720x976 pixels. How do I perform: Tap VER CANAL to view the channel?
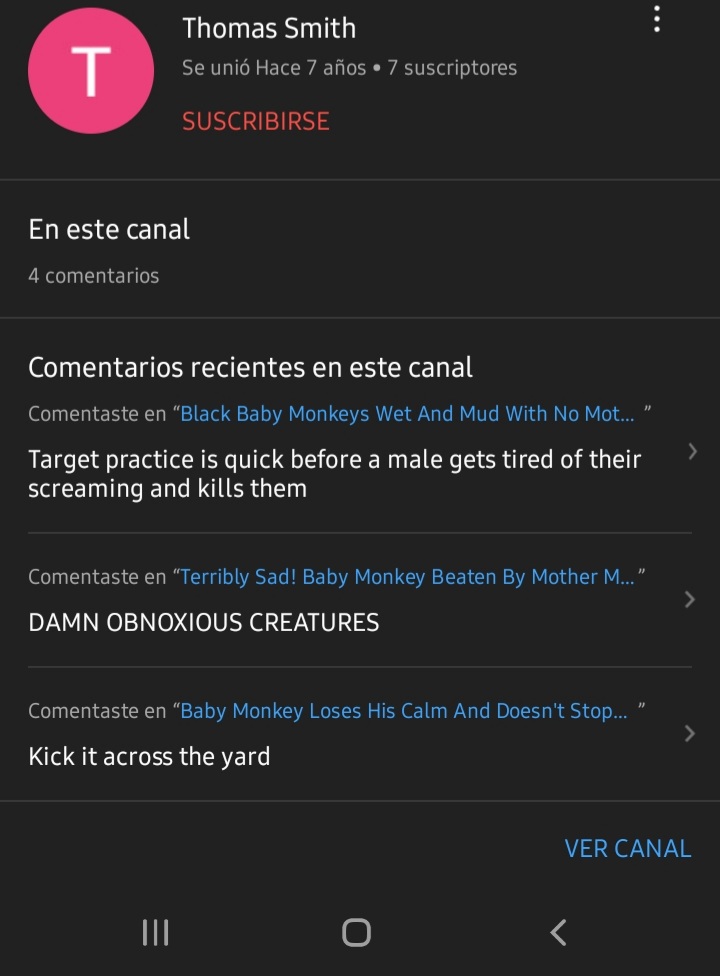[x=627, y=848]
